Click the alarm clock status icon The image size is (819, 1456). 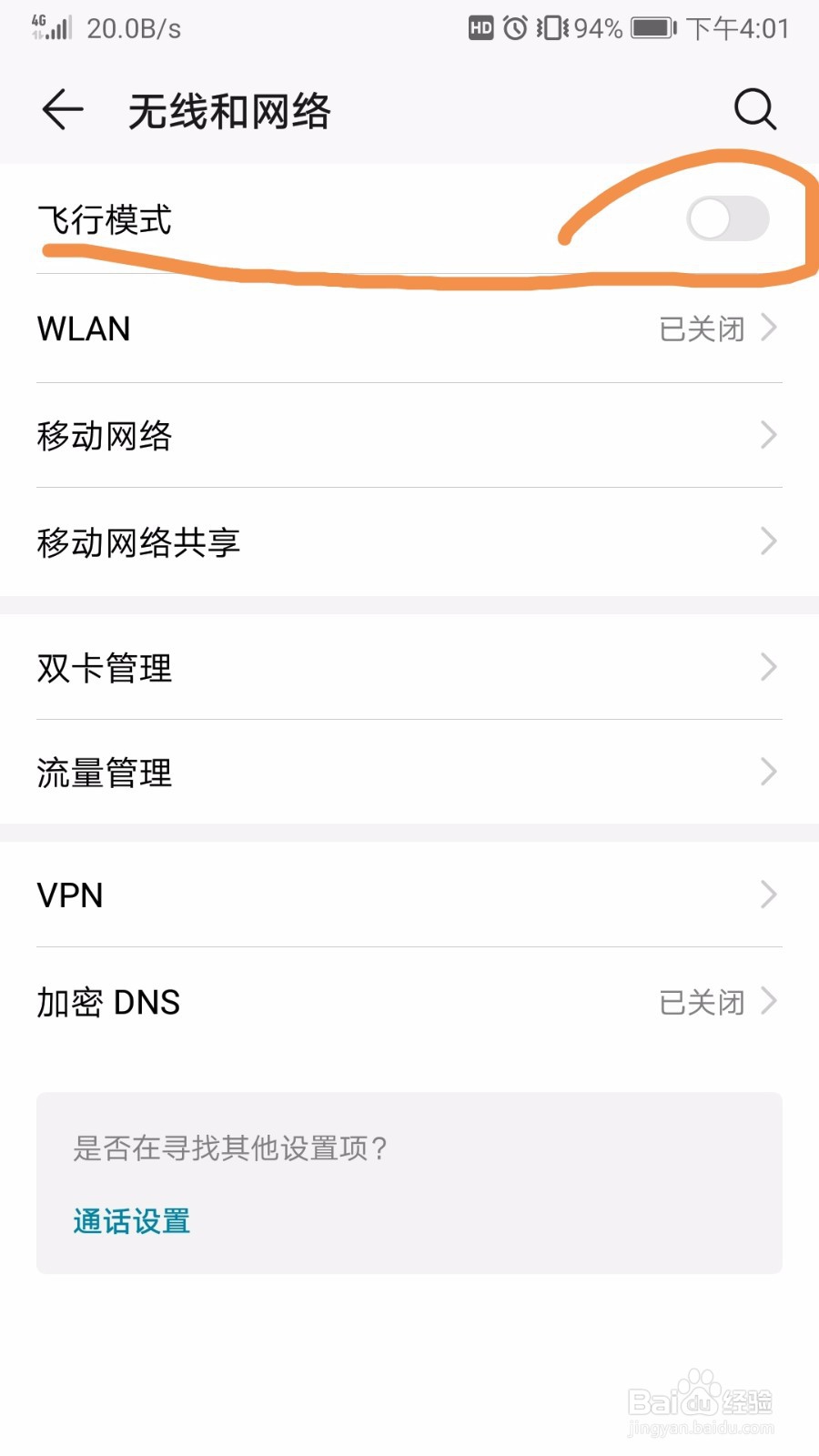(514, 27)
